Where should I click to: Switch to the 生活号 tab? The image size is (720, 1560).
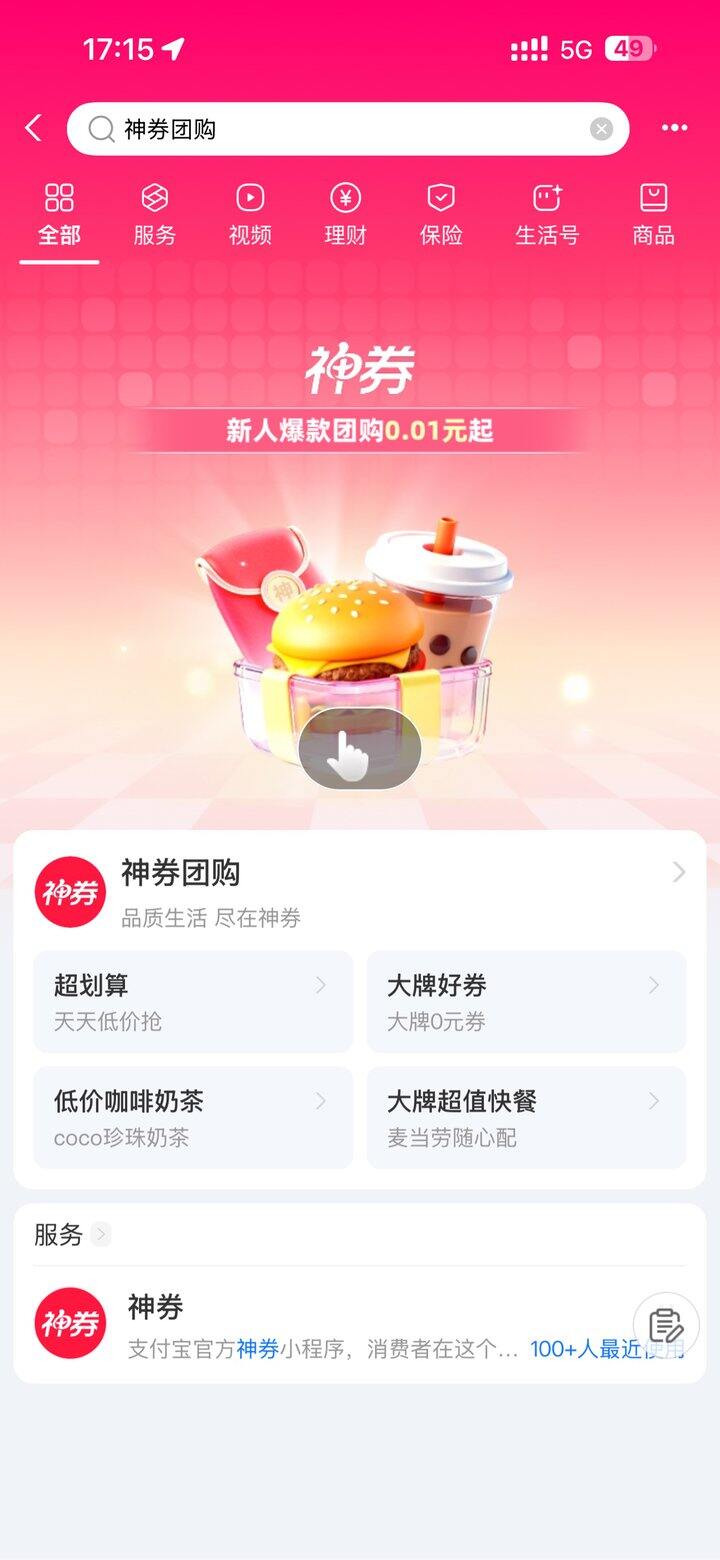(546, 215)
